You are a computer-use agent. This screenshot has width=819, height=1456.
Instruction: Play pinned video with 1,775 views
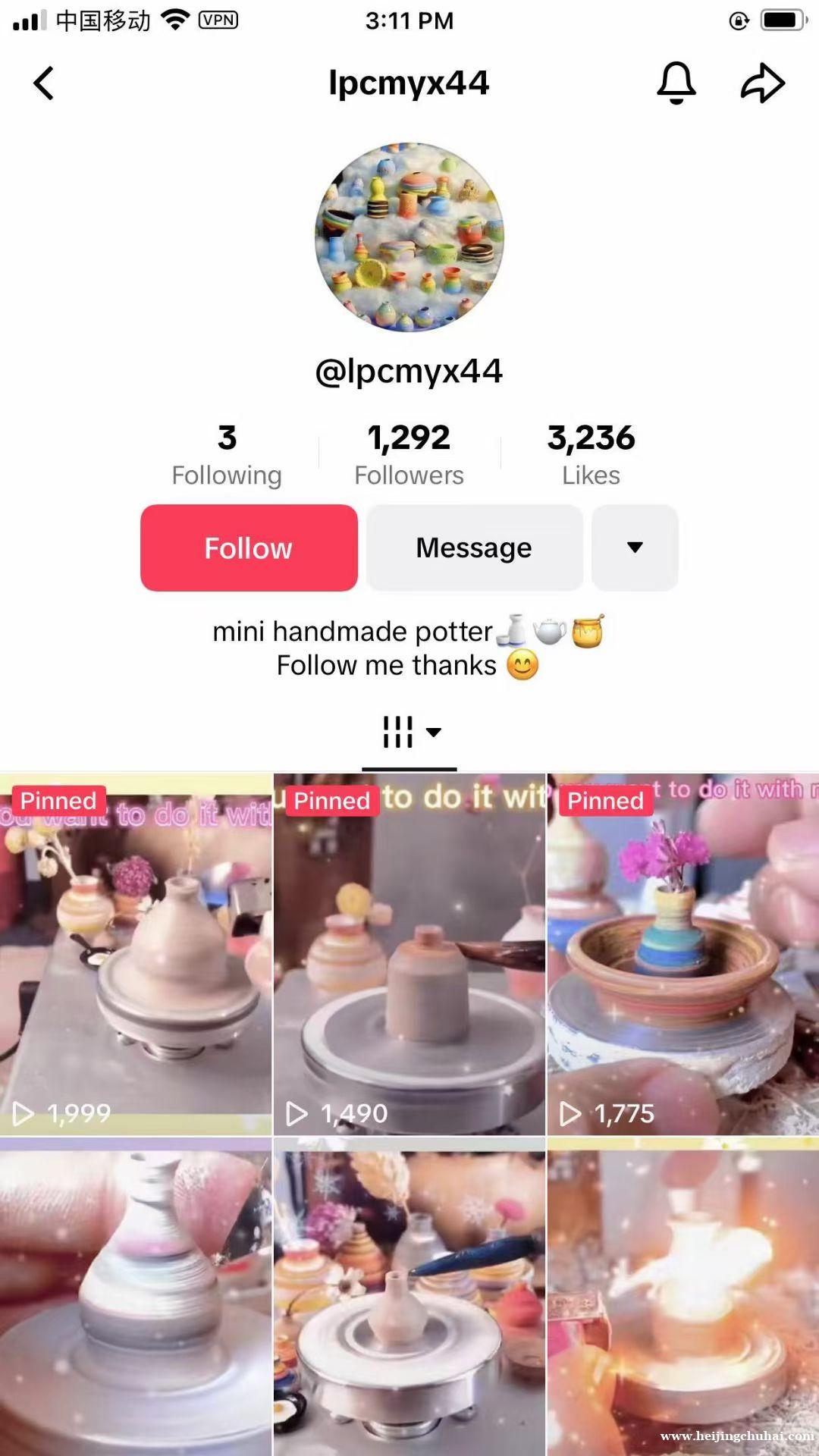(x=682, y=954)
